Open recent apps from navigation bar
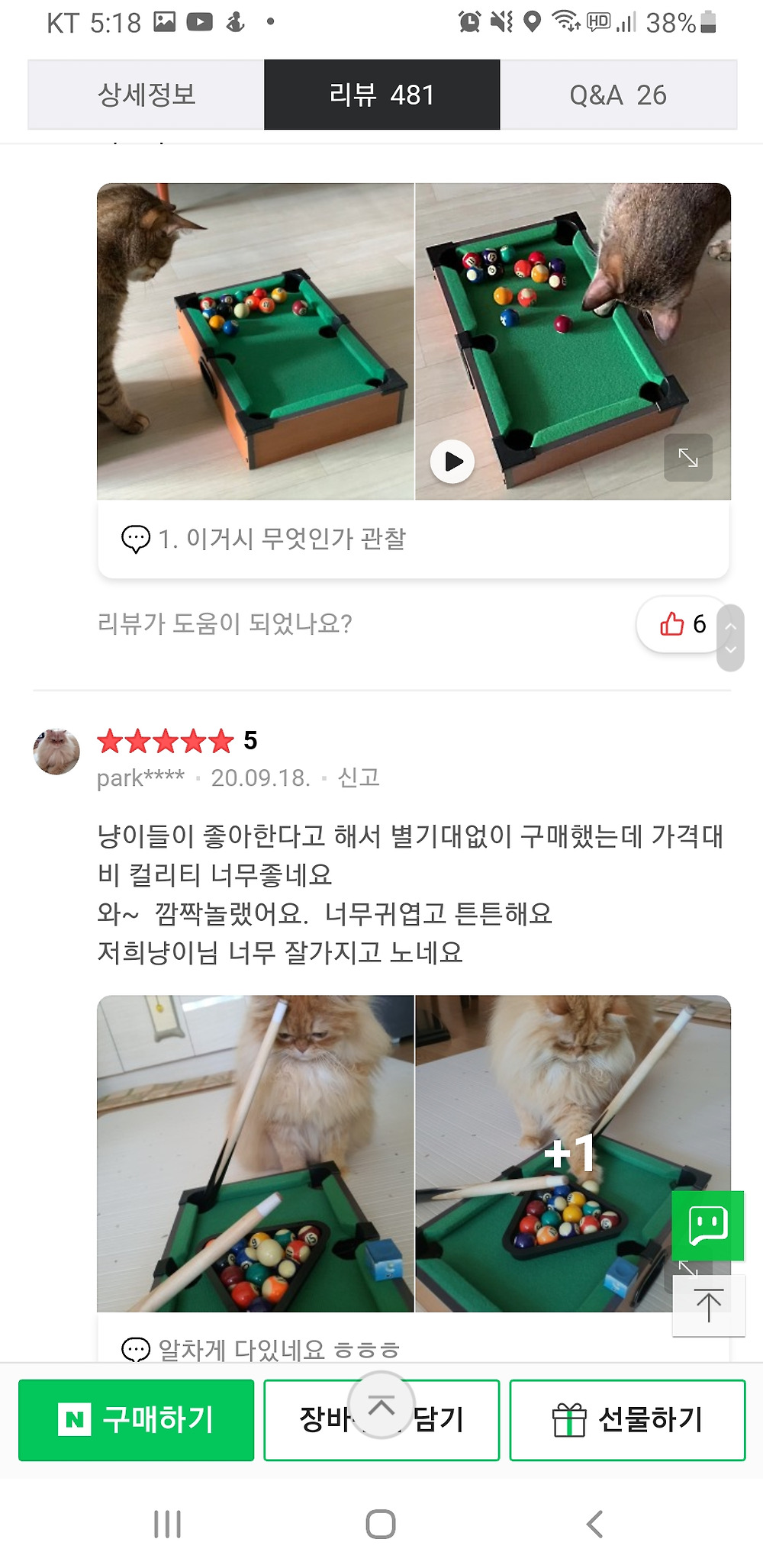The height and width of the screenshot is (1568, 763). 167,1524
